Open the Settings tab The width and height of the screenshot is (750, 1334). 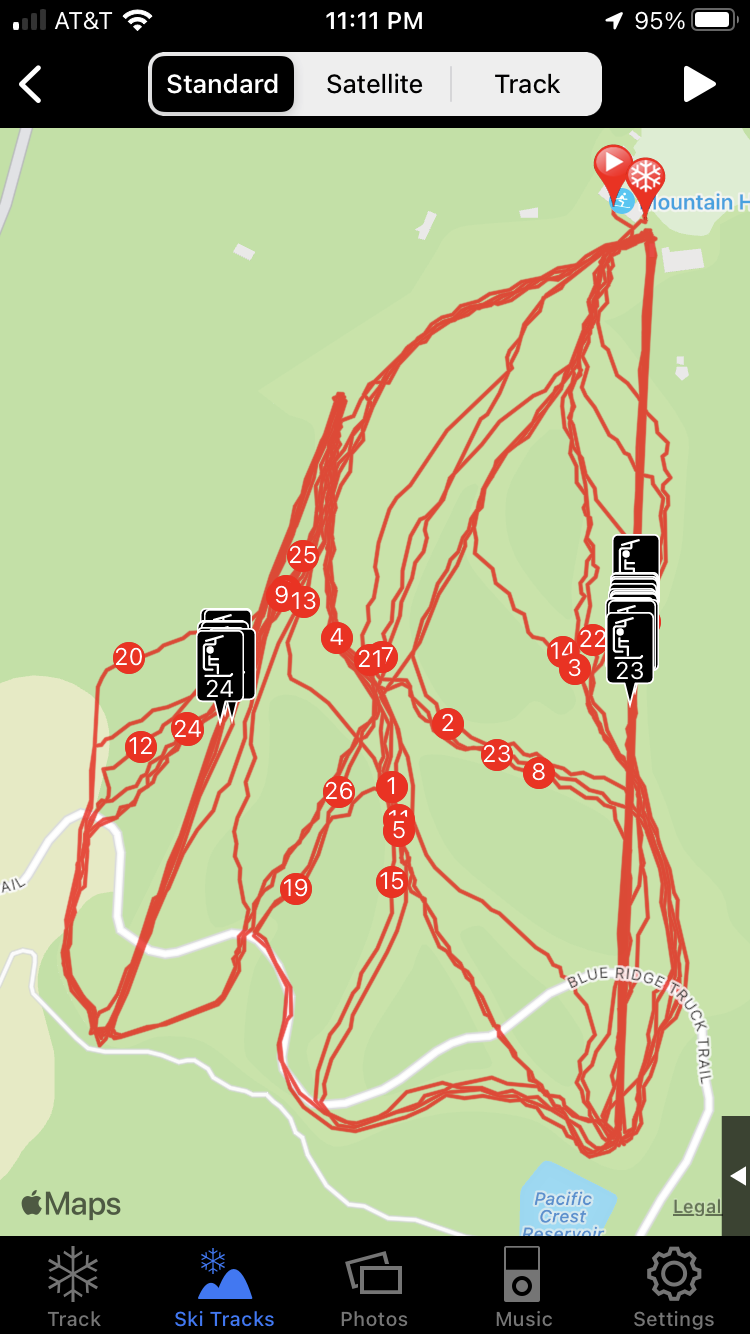(673, 1288)
